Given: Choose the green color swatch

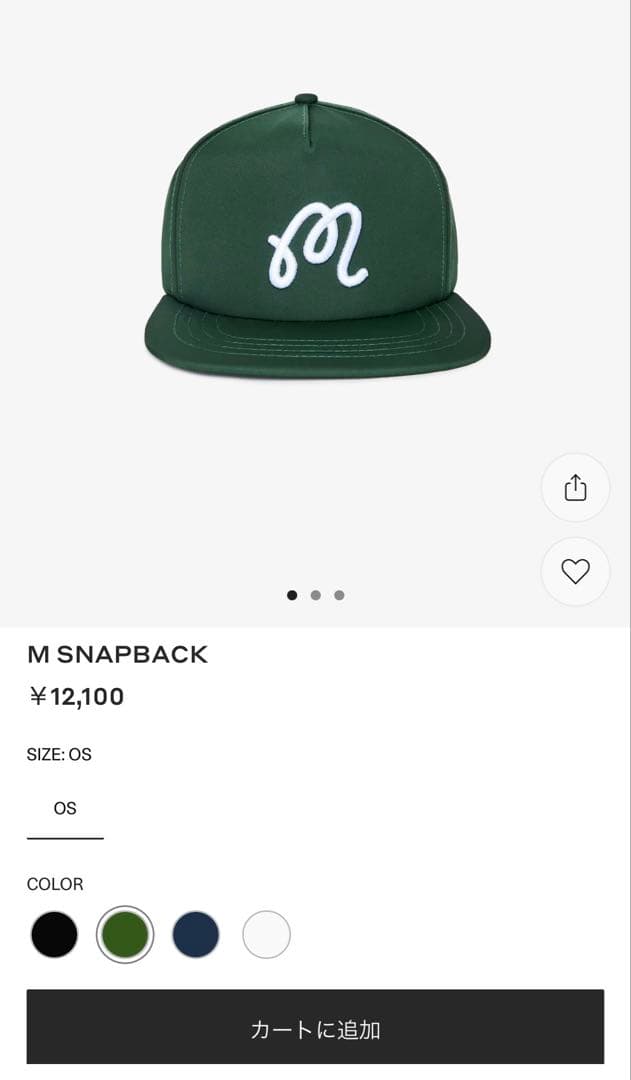Looking at the screenshot, I should [125, 935].
